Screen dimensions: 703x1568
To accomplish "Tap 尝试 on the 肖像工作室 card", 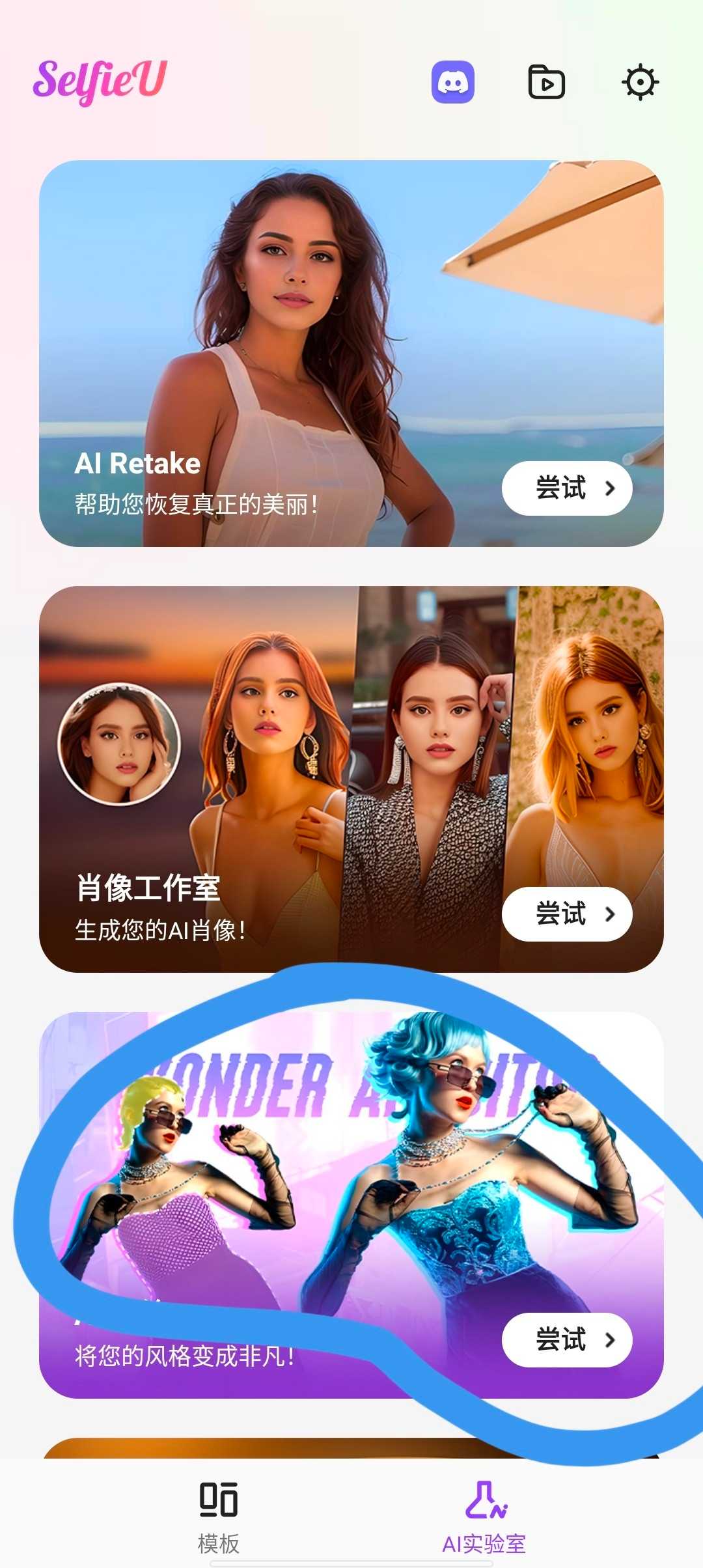I will [x=567, y=914].
